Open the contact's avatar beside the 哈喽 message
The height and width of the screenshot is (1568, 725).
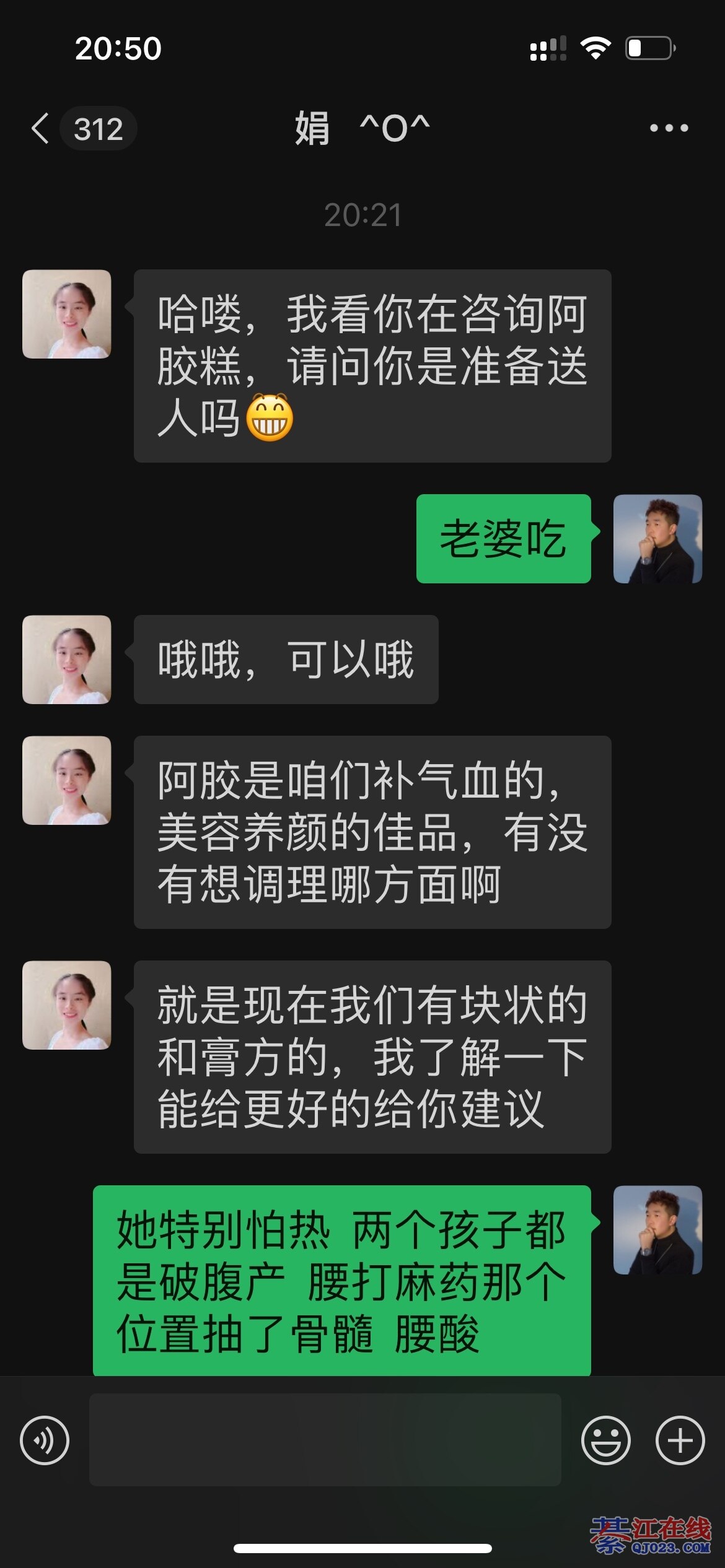click(x=67, y=314)
